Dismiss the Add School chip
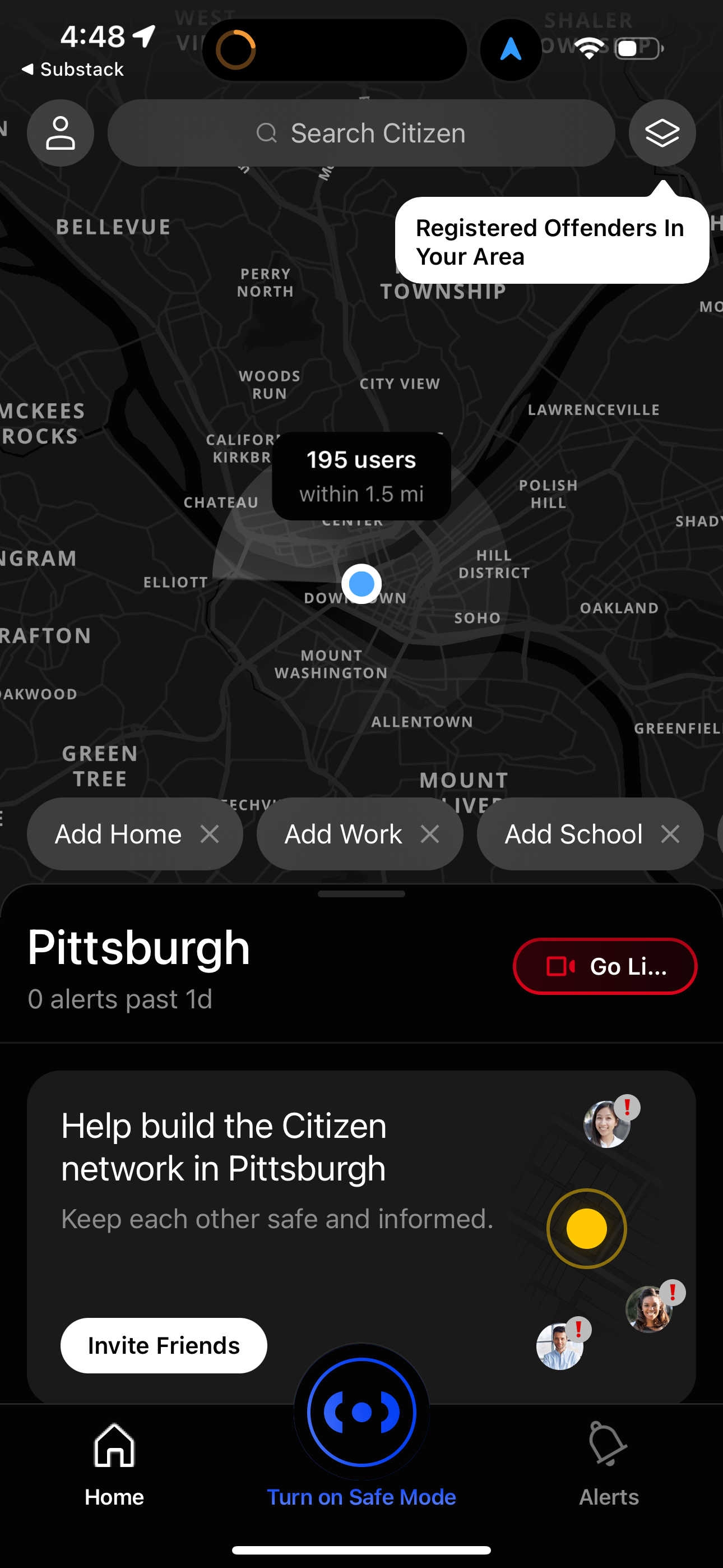The height and width of the screenshot is (1568, 723). [x=672, y=834]
